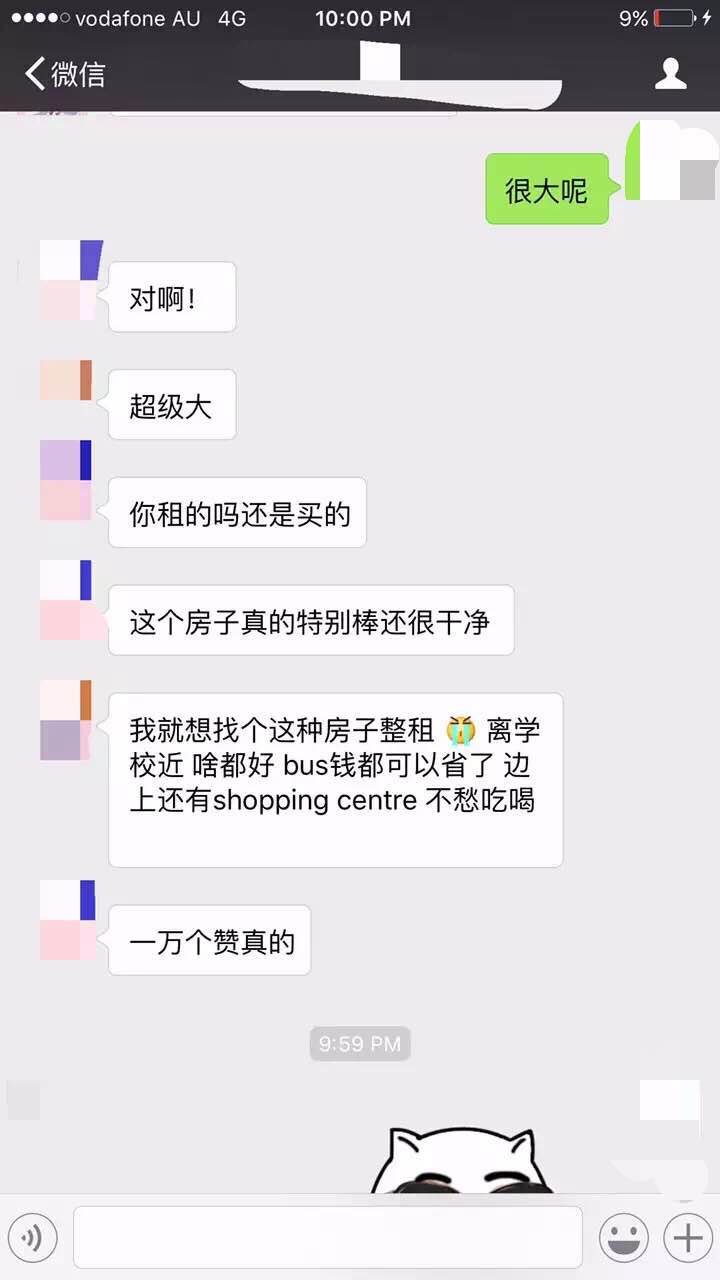Tap the avatar beside 你租的吗还是买的
Screen dimensions: 720x1280
pos(66,480)
